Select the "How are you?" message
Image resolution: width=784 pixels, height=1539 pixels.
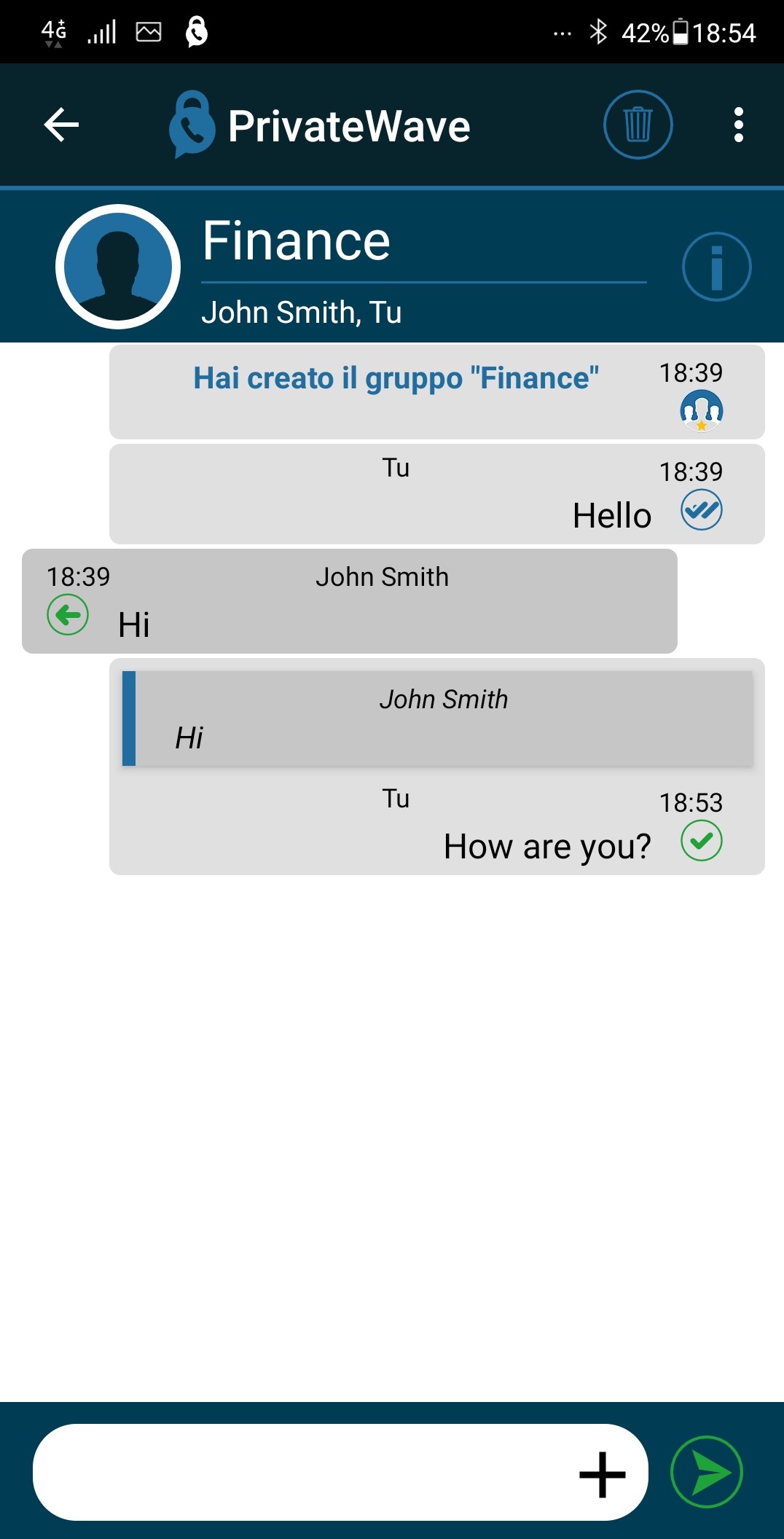(x=546, y=845)
